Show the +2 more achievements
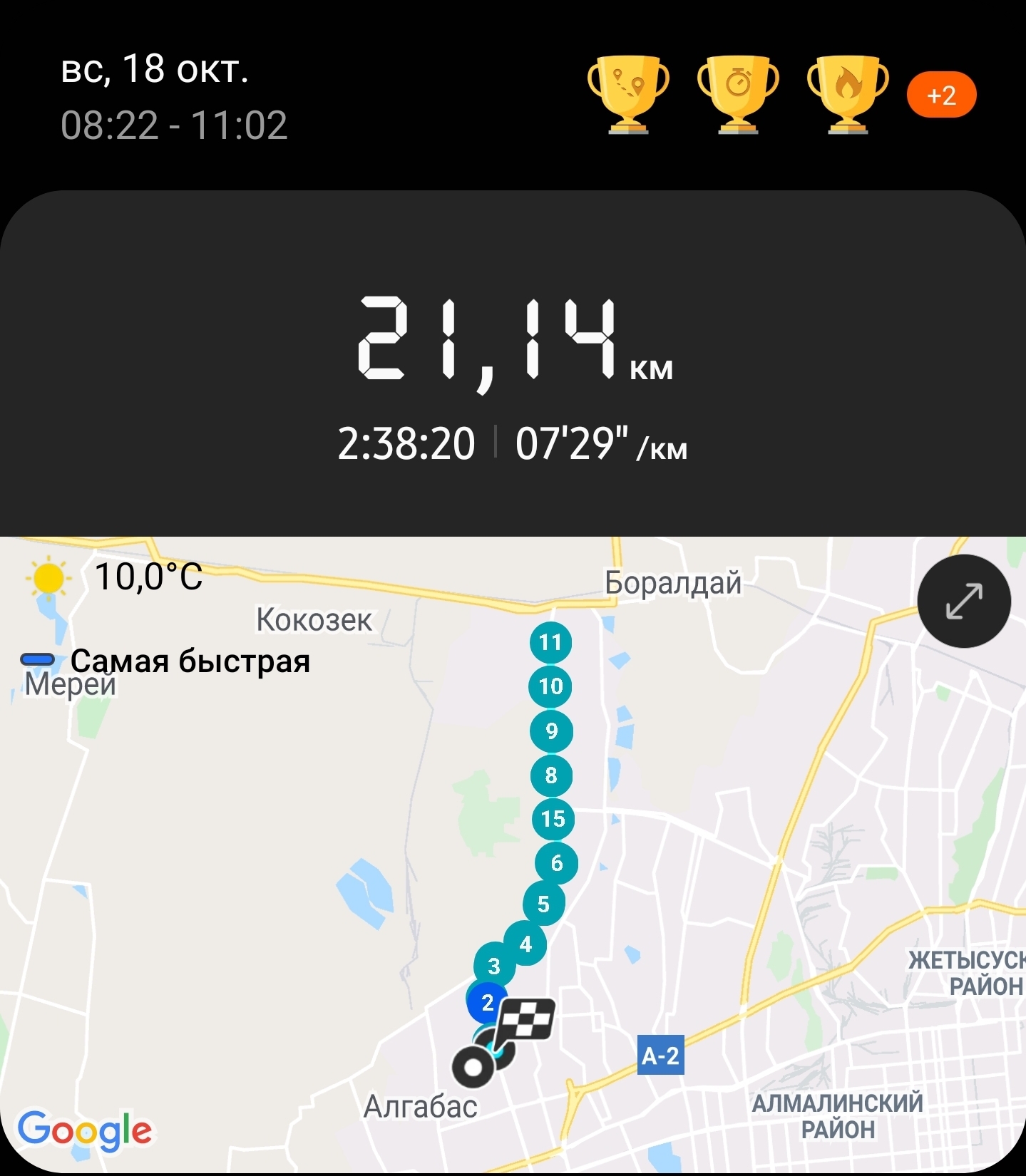Screen dimensions: 1026x1176 [941, 95]
